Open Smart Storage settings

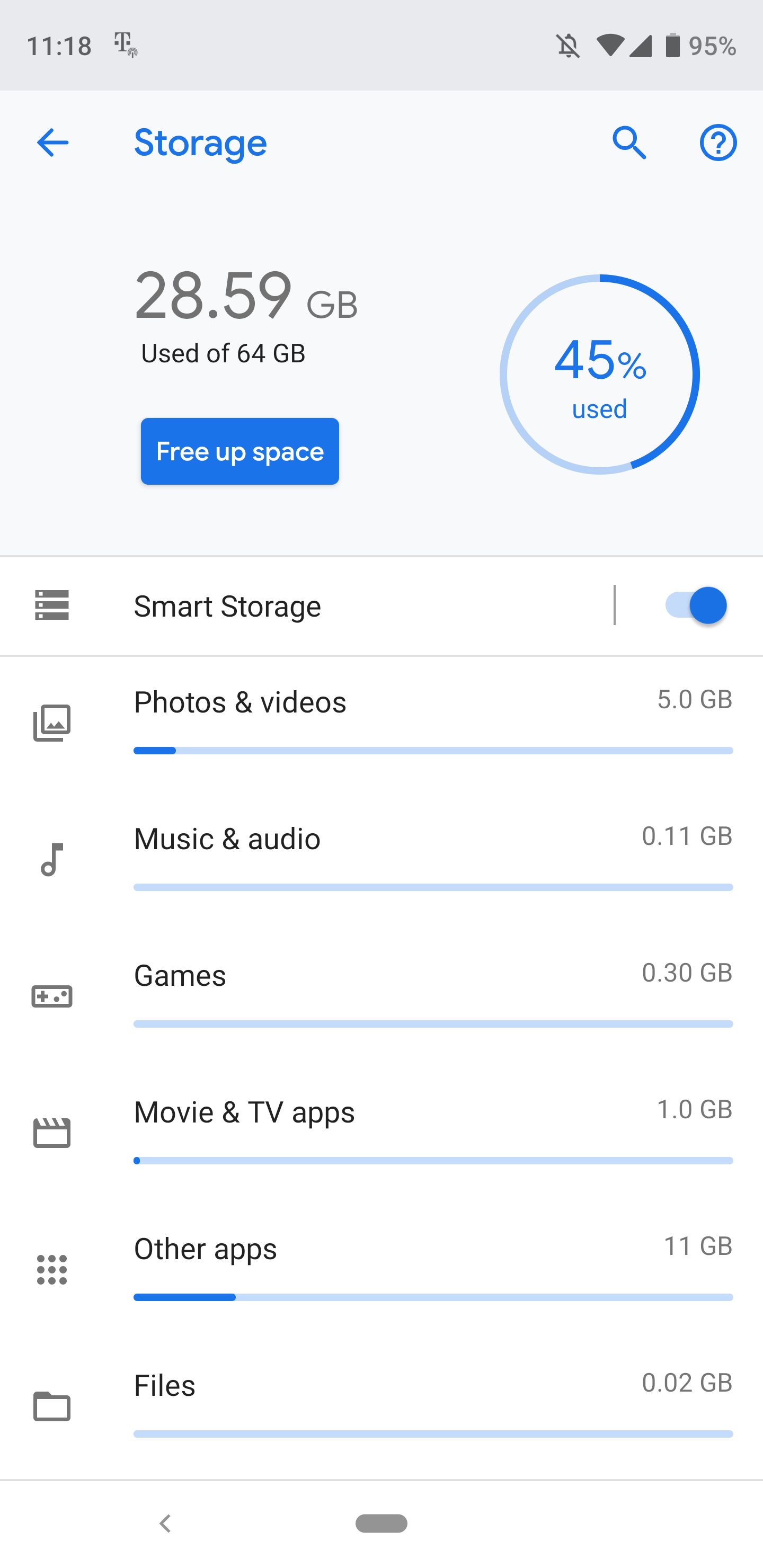305,606
